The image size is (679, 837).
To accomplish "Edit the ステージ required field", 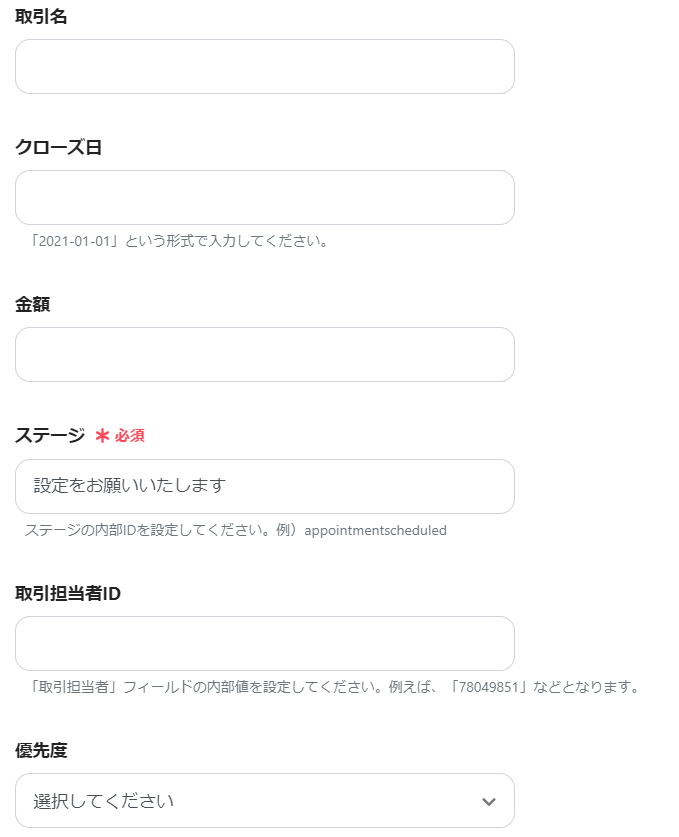I will coord(264,487).
